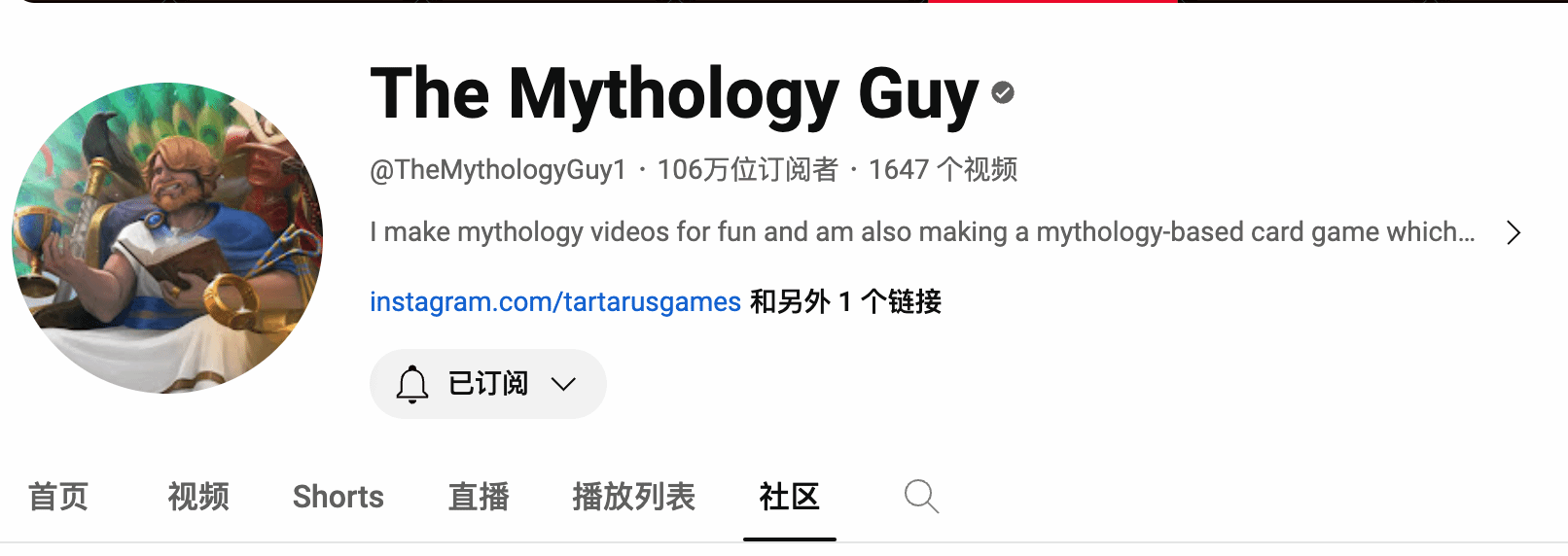Go to the 直播 tab
Image resolution: width=1568 pixels, height=556 pixels.
(479, 497)
